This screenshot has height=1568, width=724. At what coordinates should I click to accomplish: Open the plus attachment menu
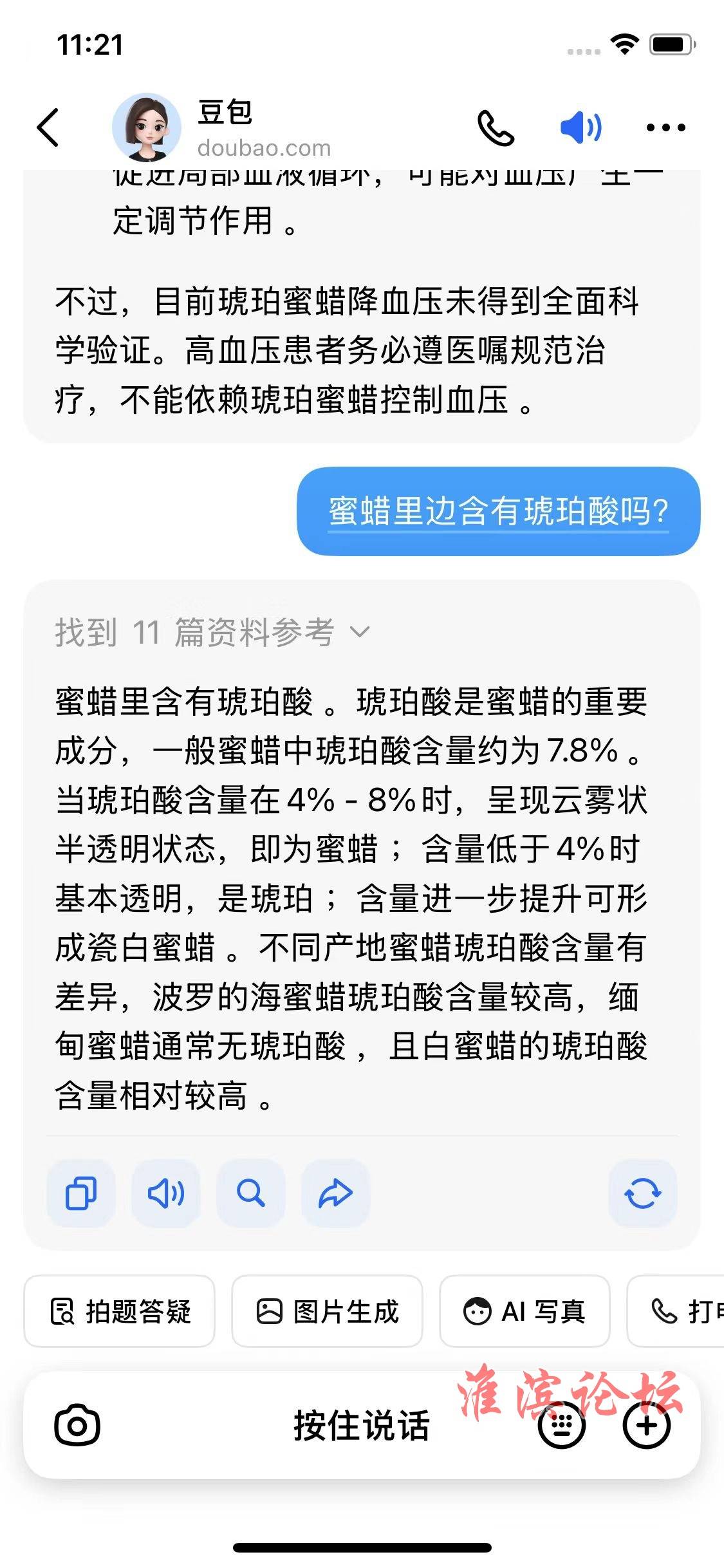click(647, 1425)
